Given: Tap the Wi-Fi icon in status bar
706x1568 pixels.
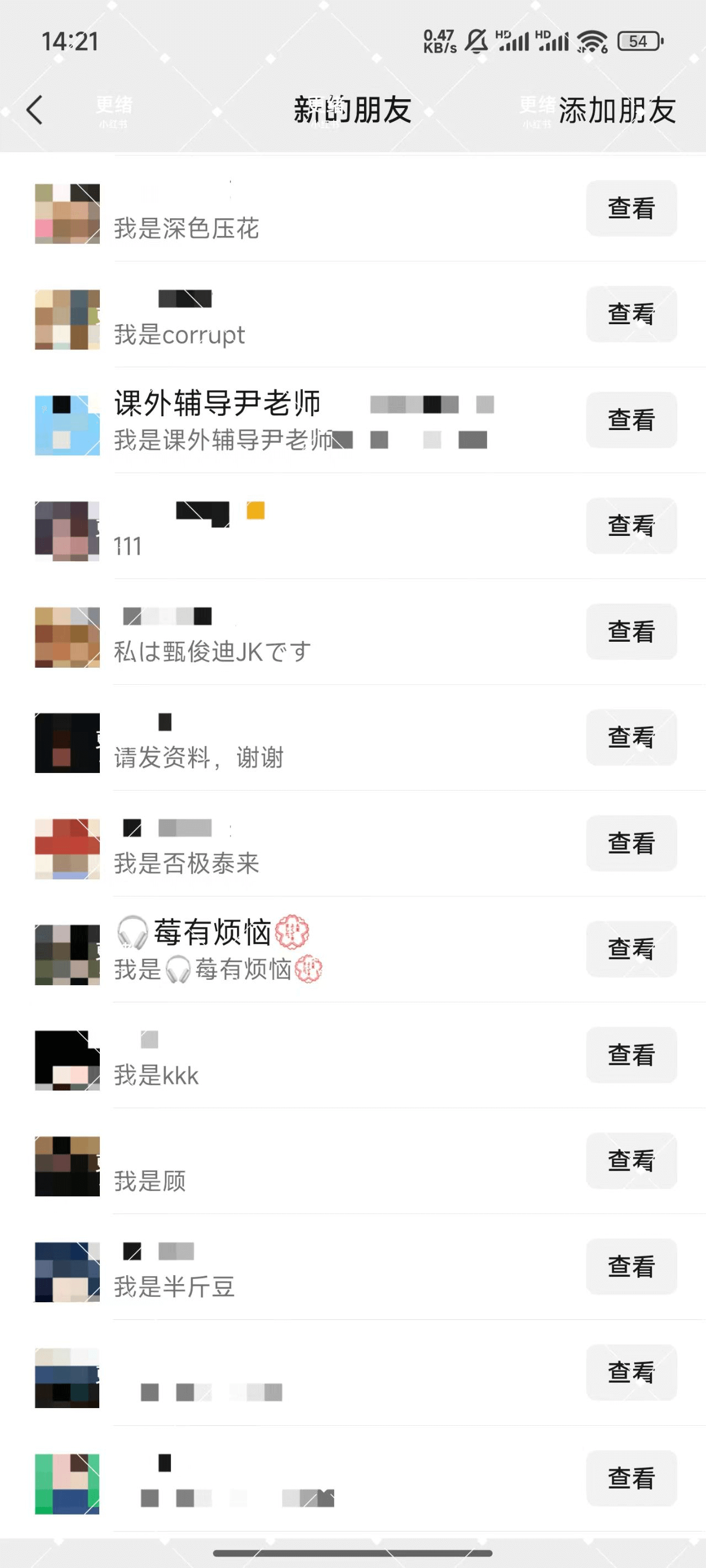Looking at the screenshot, I should click(592, 41).
